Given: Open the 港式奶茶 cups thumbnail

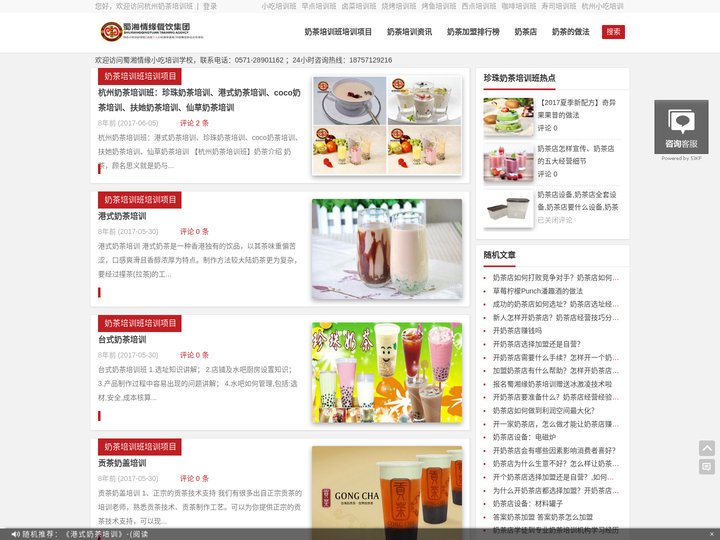Looking at the screenshot, I should 386,249.
